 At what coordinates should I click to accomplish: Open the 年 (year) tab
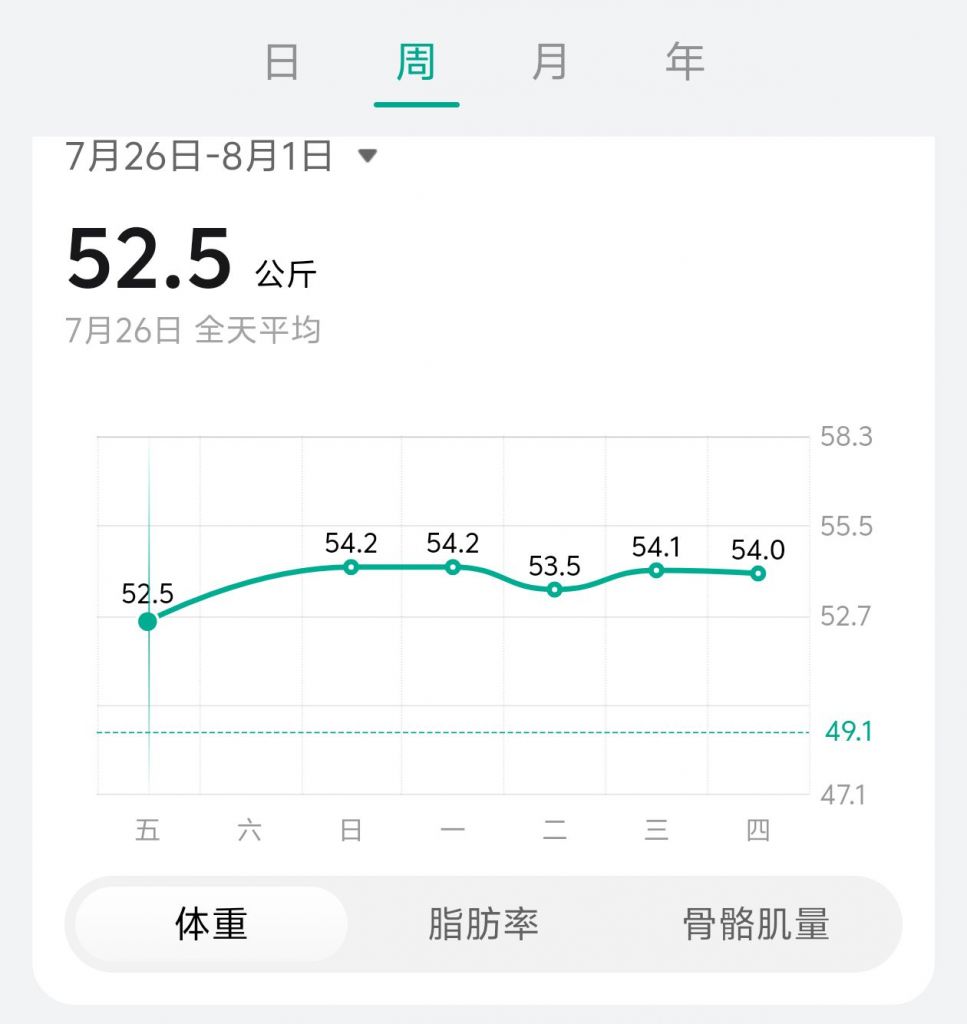point(685,62)
